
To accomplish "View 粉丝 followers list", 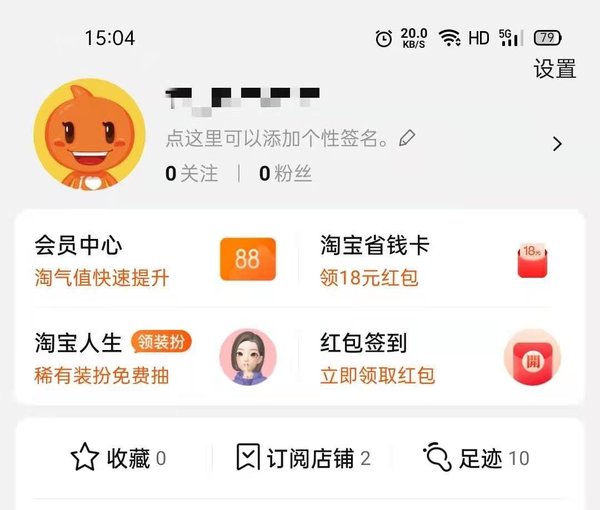I will (x=286, y=173).
